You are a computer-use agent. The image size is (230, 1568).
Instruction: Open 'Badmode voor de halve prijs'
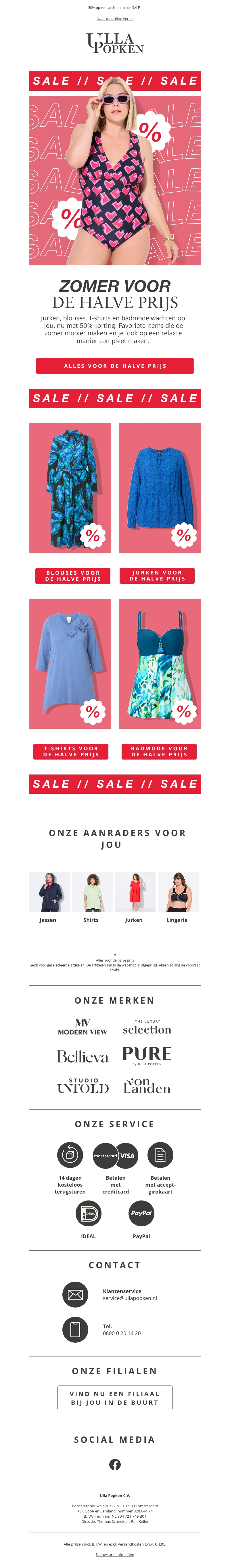159,751
